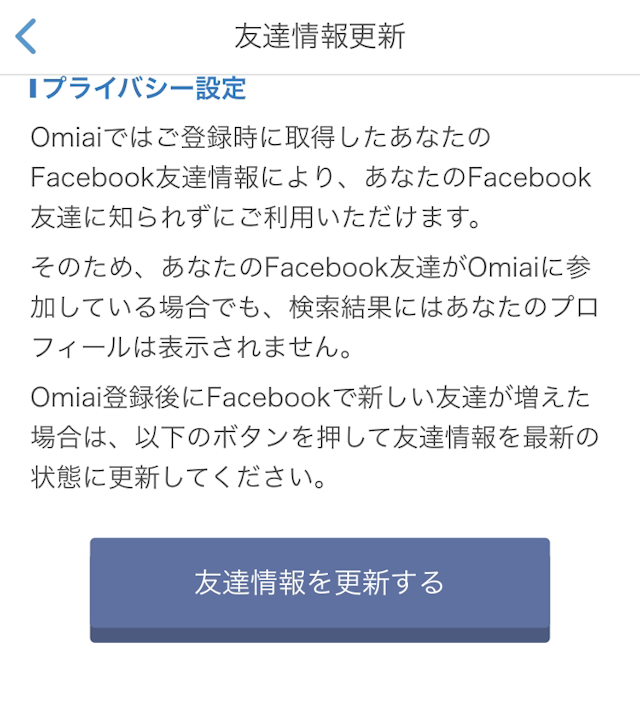This screenshot has width=640, height=701.
Task: Go back using the top-left arrow
Action: (x=27, y=36)
